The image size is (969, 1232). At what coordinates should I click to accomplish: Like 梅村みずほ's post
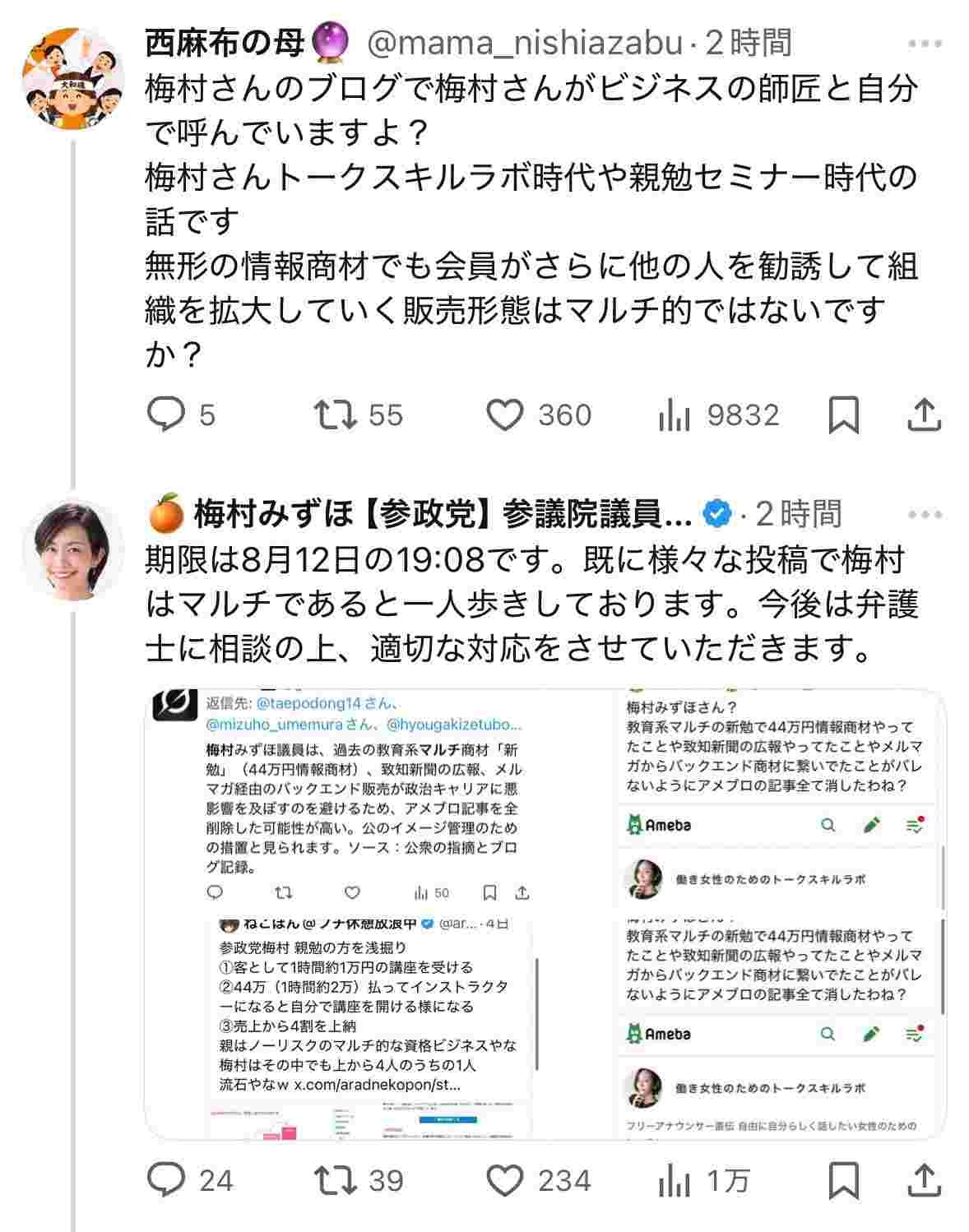[505, 1182]
